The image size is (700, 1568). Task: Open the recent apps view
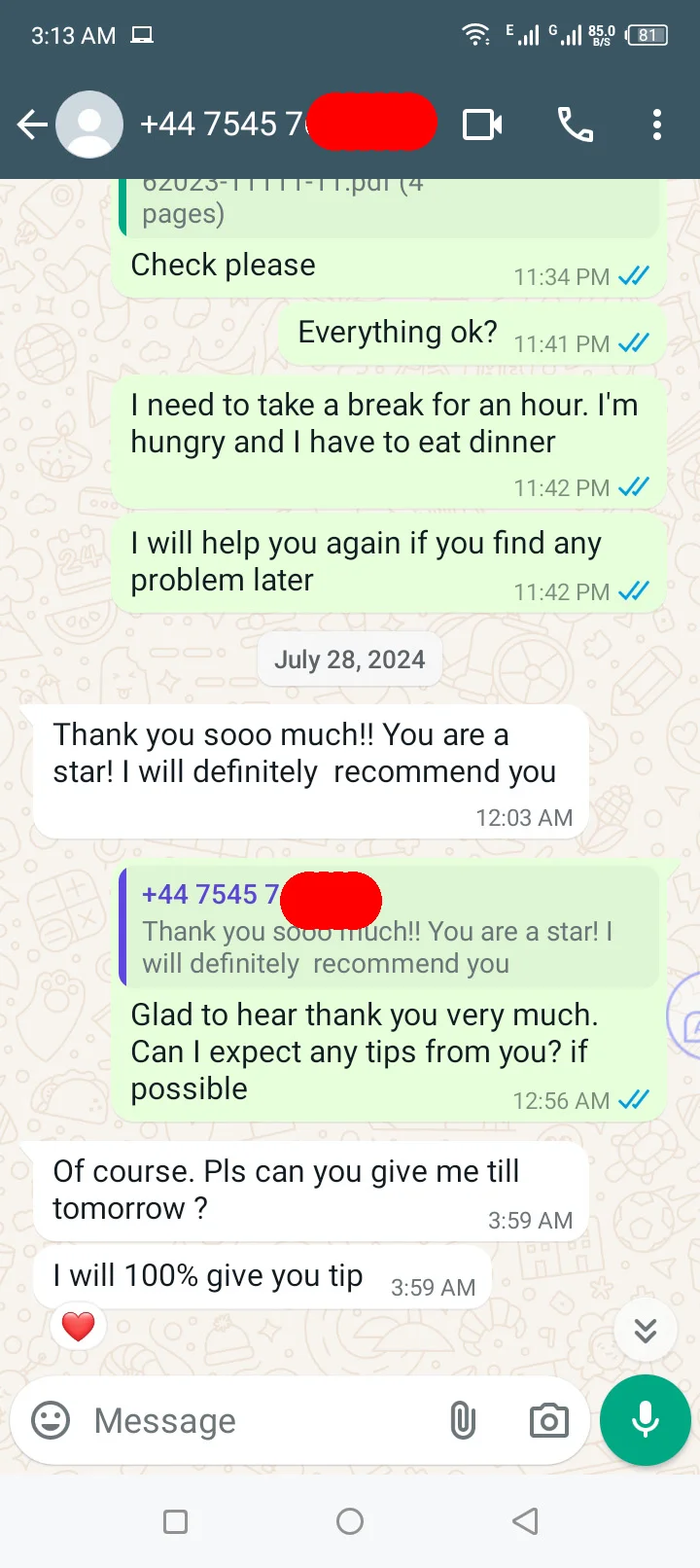(176, 1521)
